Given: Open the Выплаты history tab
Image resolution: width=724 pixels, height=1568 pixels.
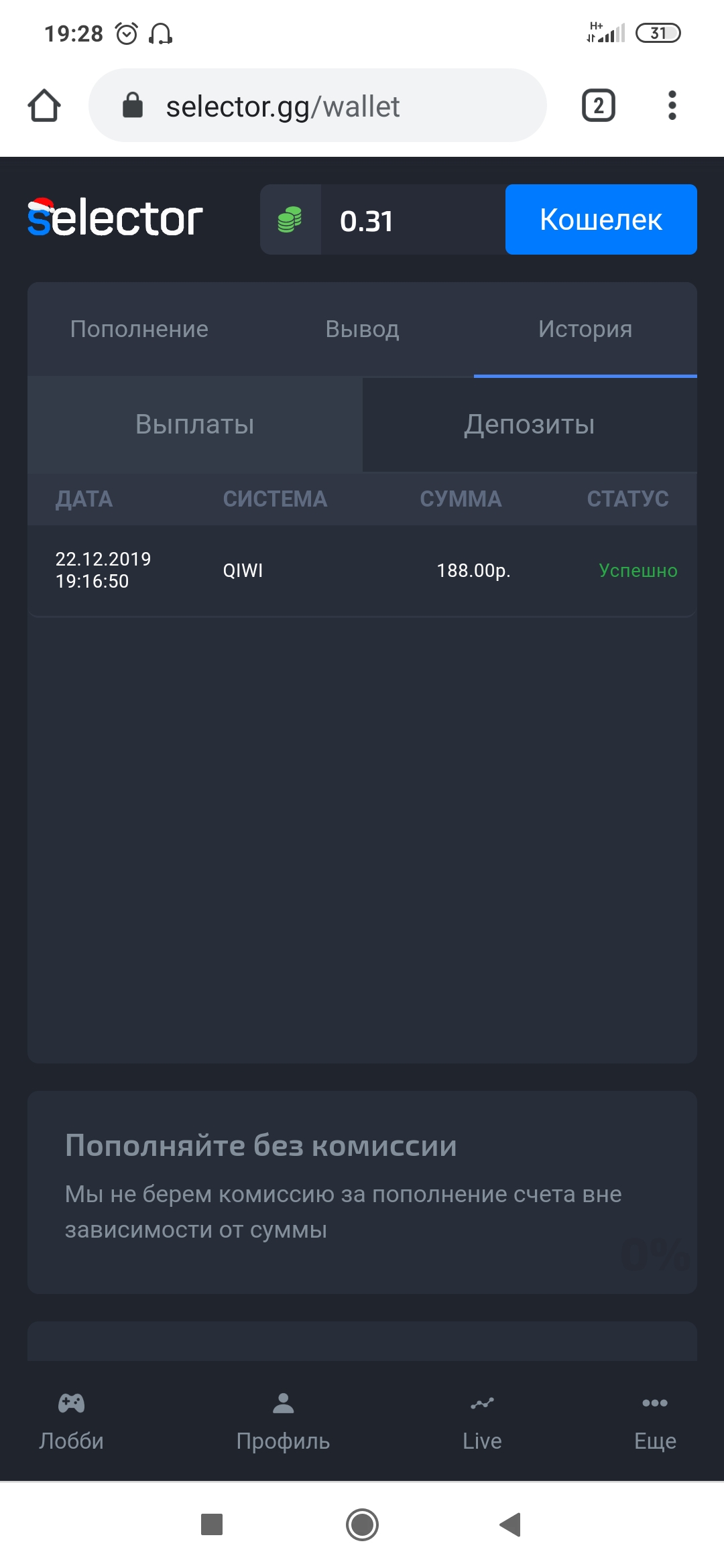Looking at the screenshot, I should point(194,423).
